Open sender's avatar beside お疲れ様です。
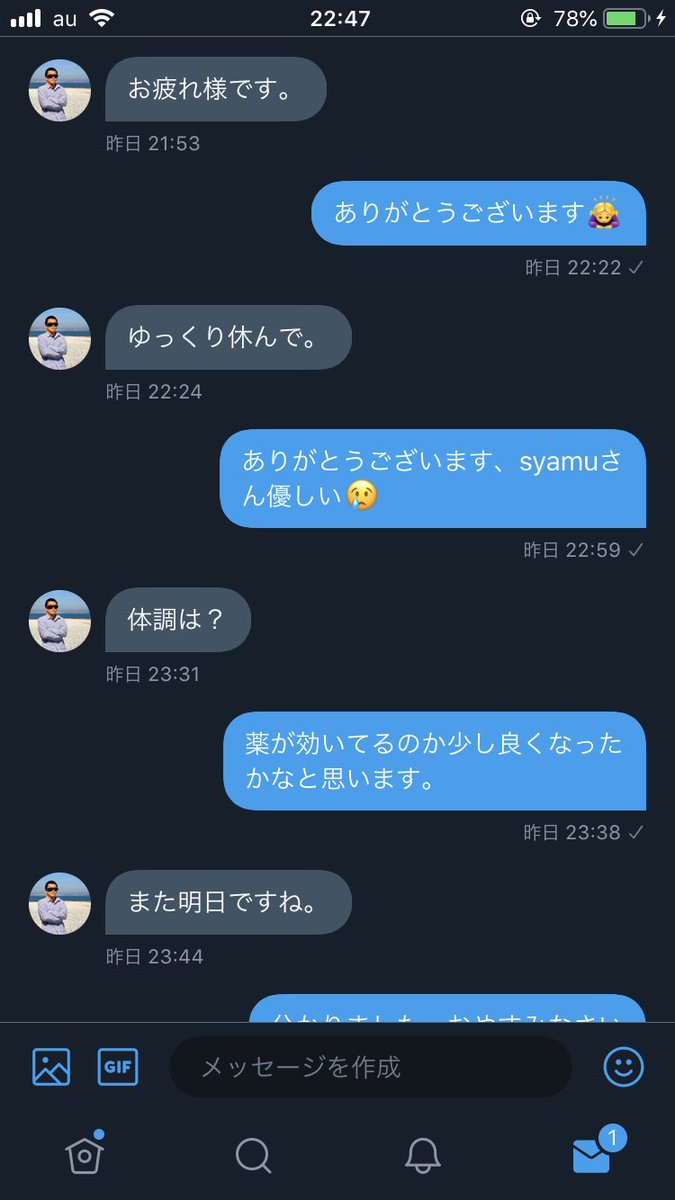This screenshot has width=675, height=1200. coord(60,90)
